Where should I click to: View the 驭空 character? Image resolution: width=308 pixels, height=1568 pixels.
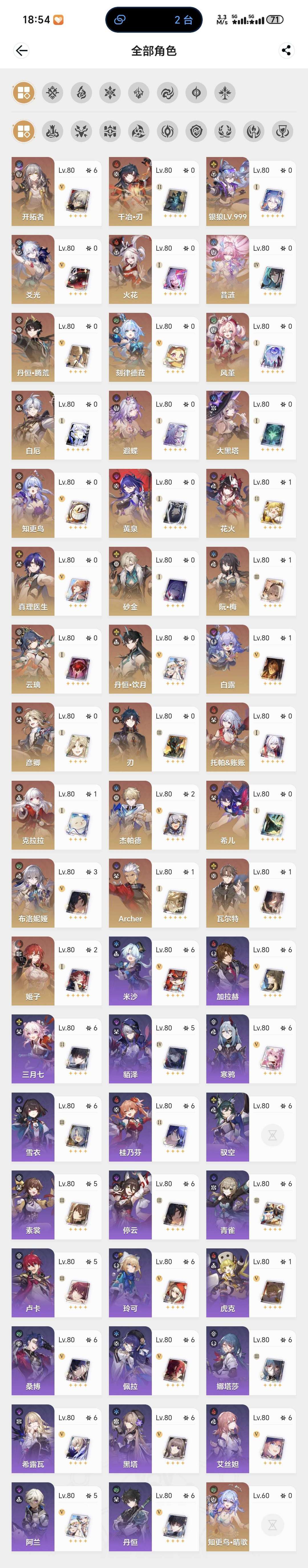click(251, 1127)
